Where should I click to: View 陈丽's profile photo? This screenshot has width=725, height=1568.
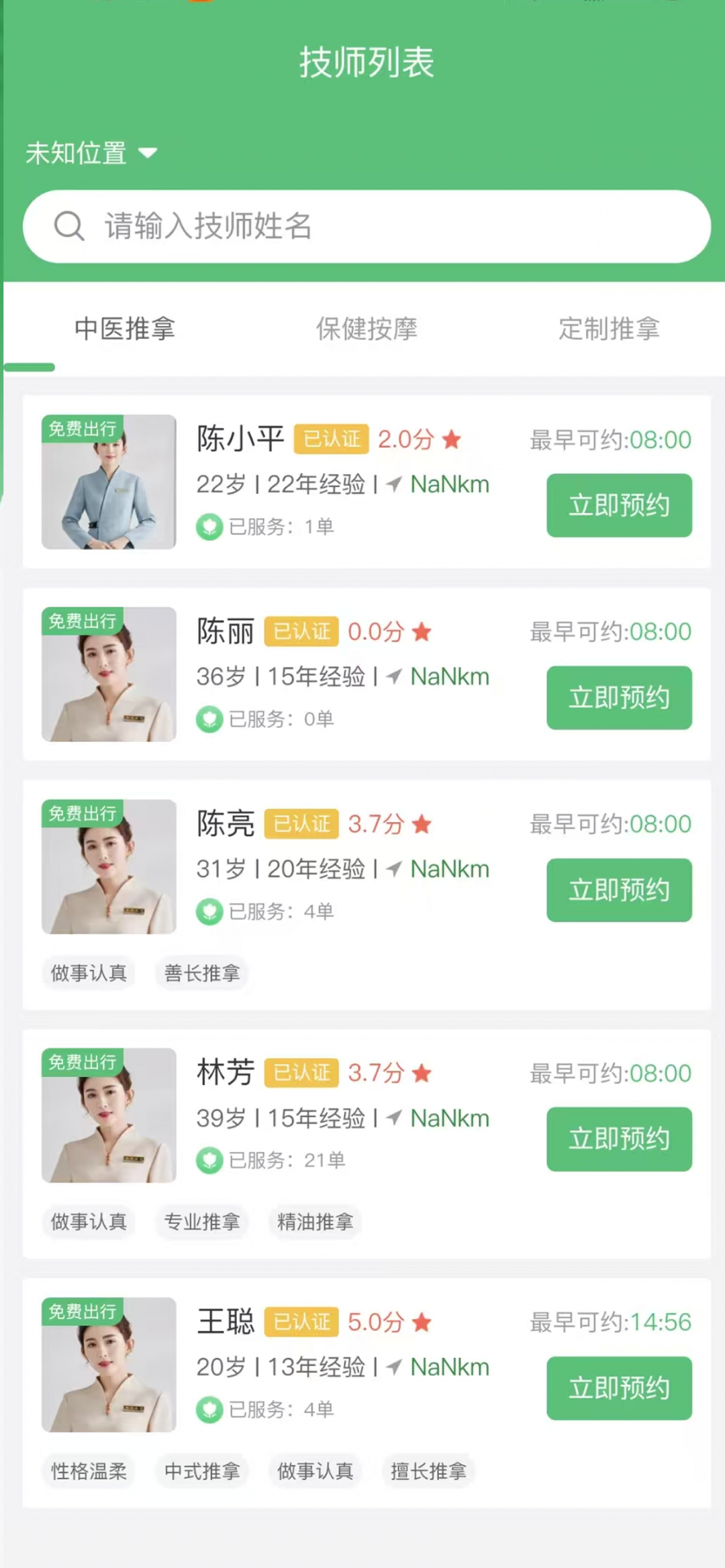click(x=109, y=674)
